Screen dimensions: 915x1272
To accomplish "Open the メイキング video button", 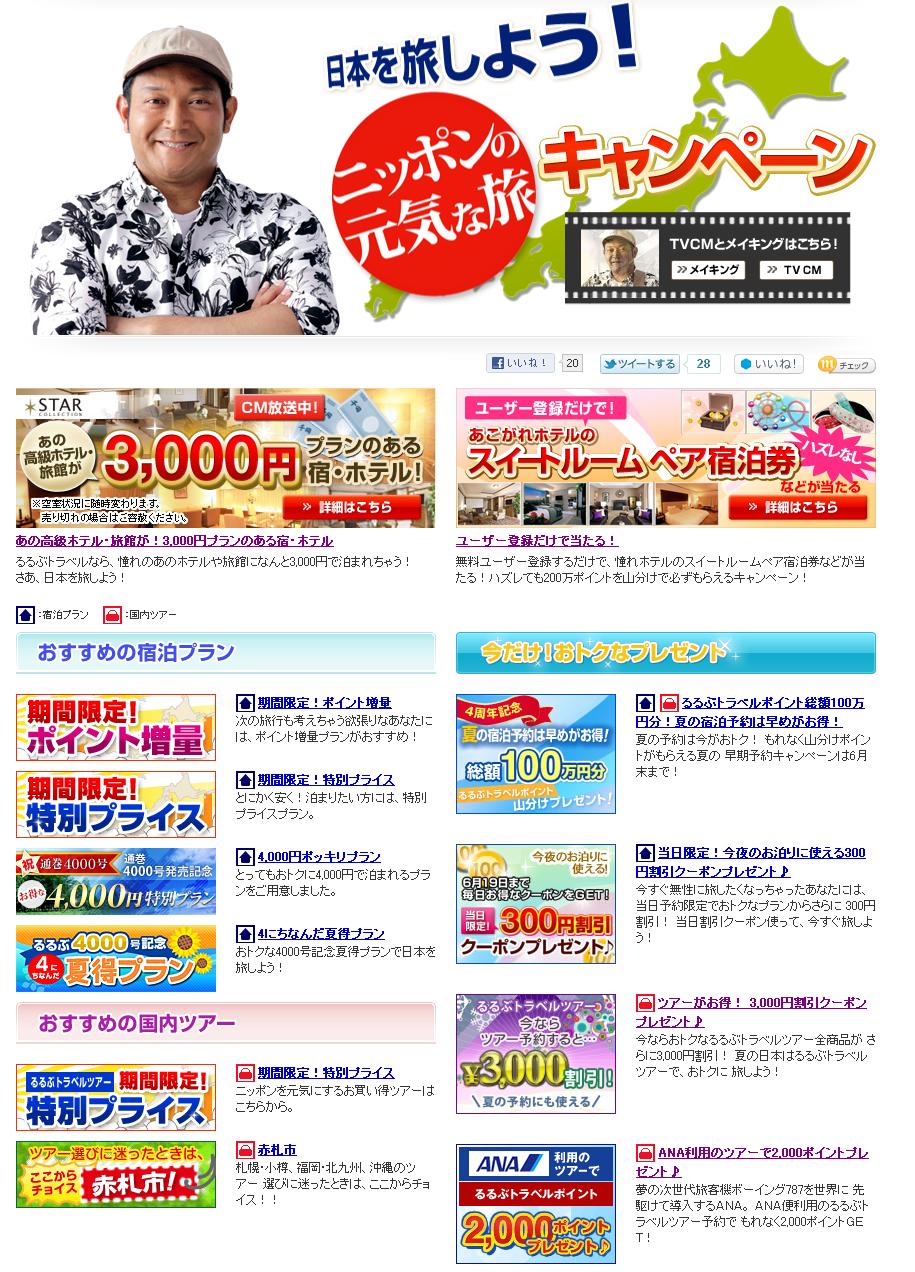I will pos(707,270).
